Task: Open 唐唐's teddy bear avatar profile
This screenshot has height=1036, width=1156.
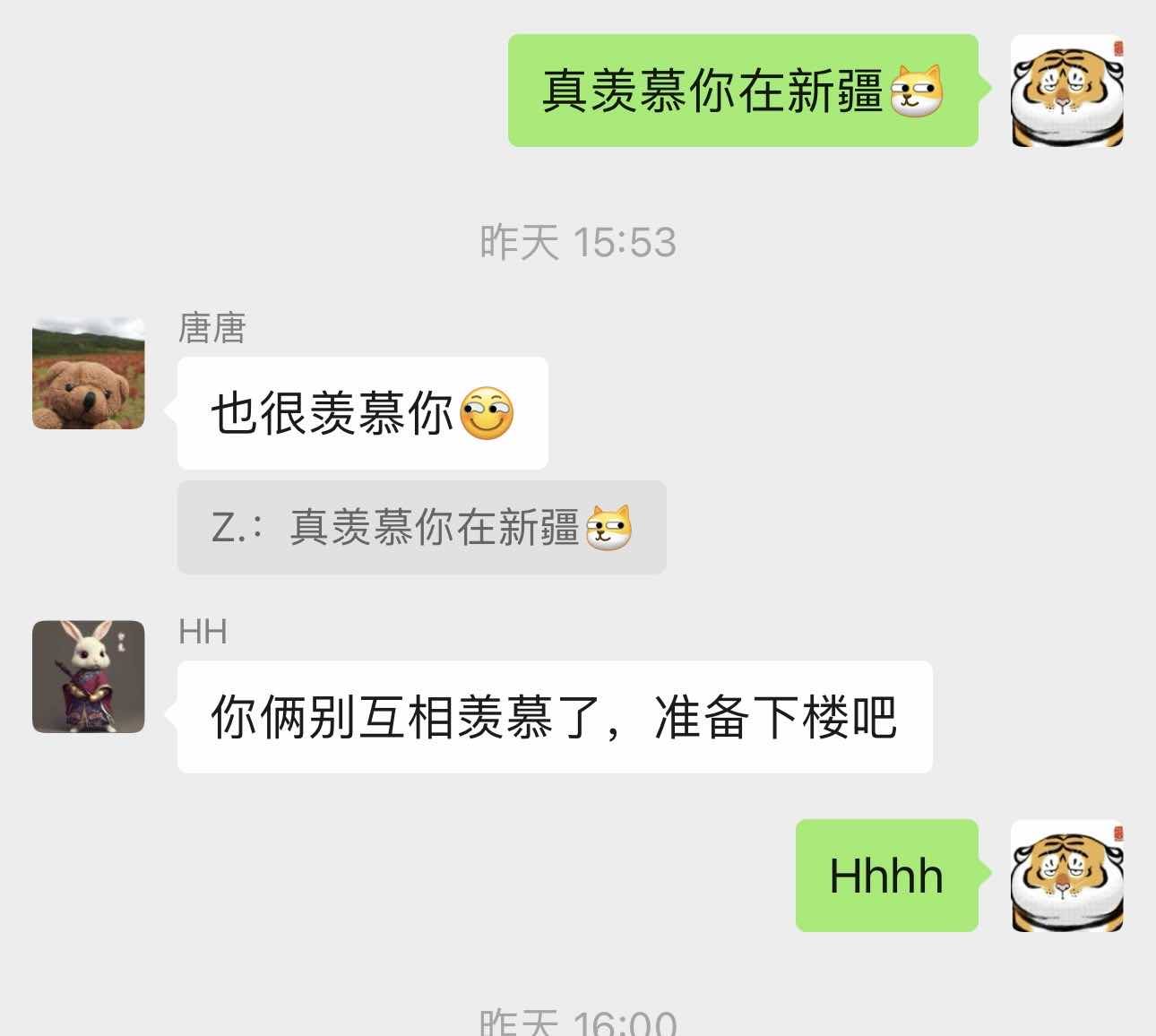Action: point(88,373)
